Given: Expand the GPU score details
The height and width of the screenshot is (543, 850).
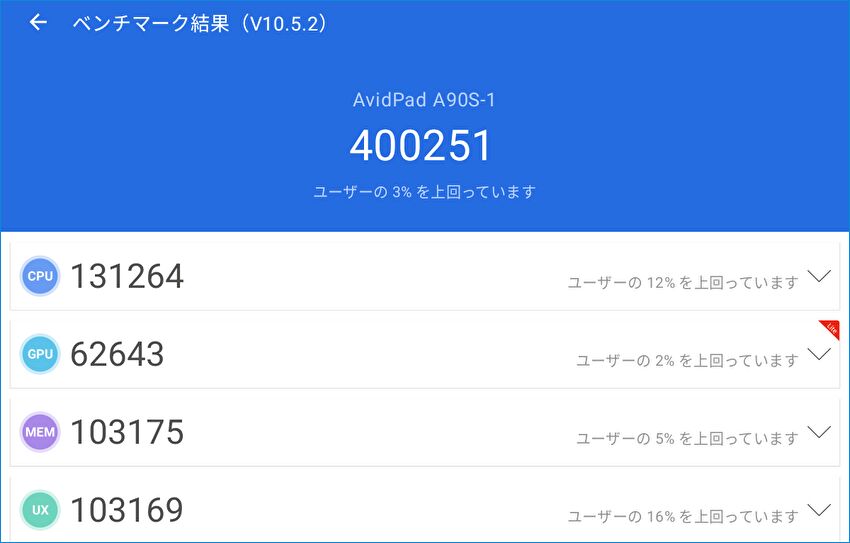Looking at the screenshot, I should coord(818,354).
